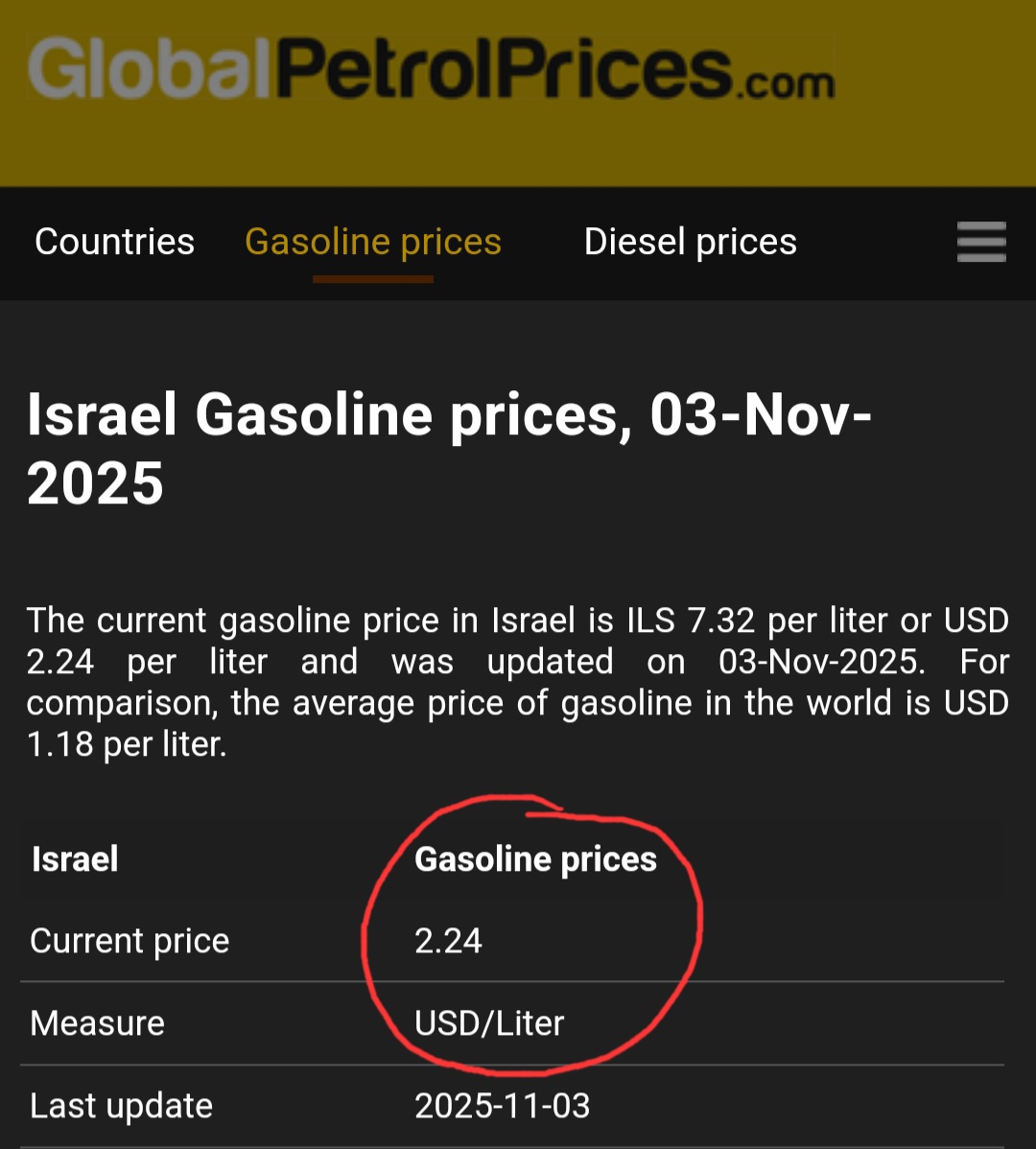
Task: Switch to Diesel prices
Action: point(690,242)
